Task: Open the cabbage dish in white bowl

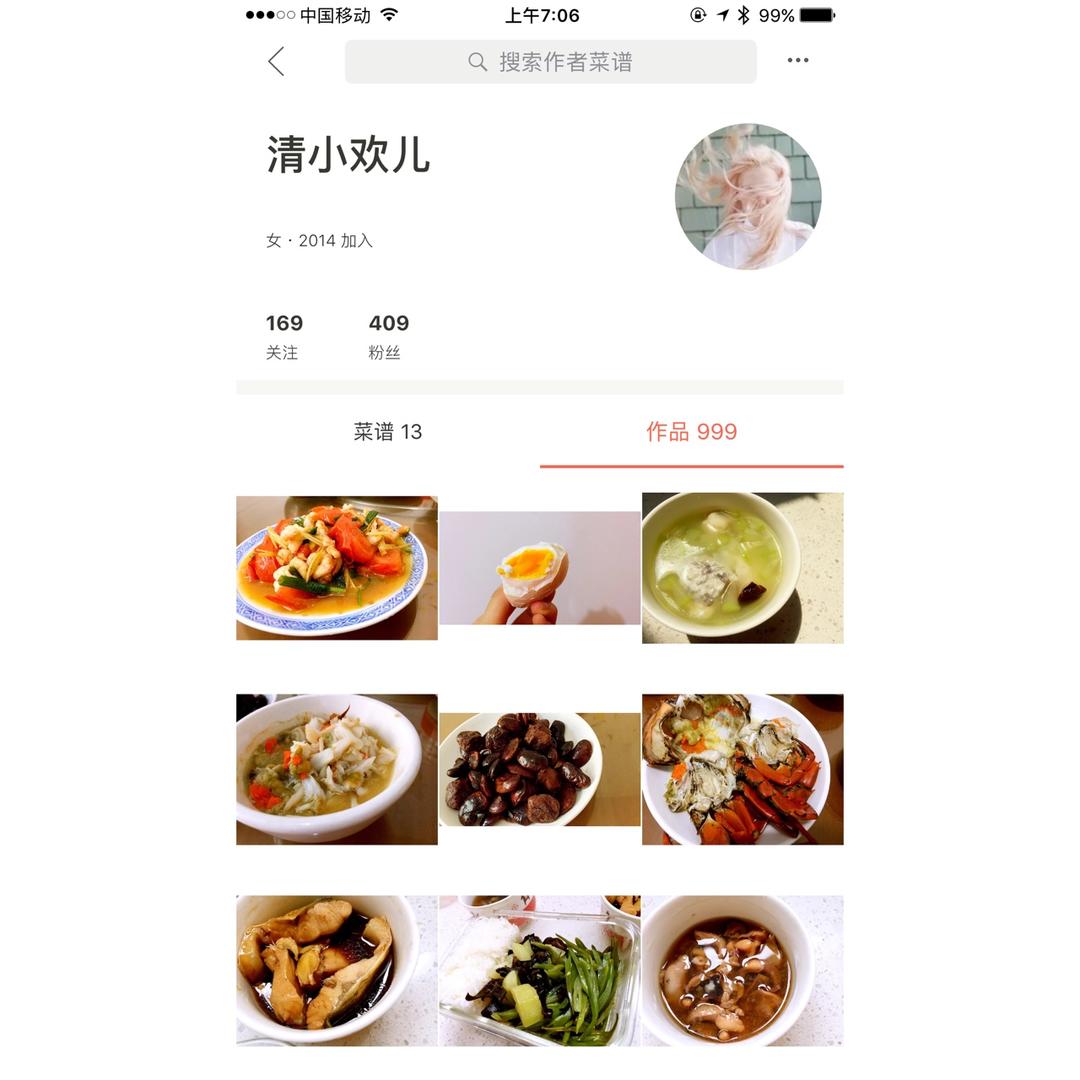Action: click(336, 769)
